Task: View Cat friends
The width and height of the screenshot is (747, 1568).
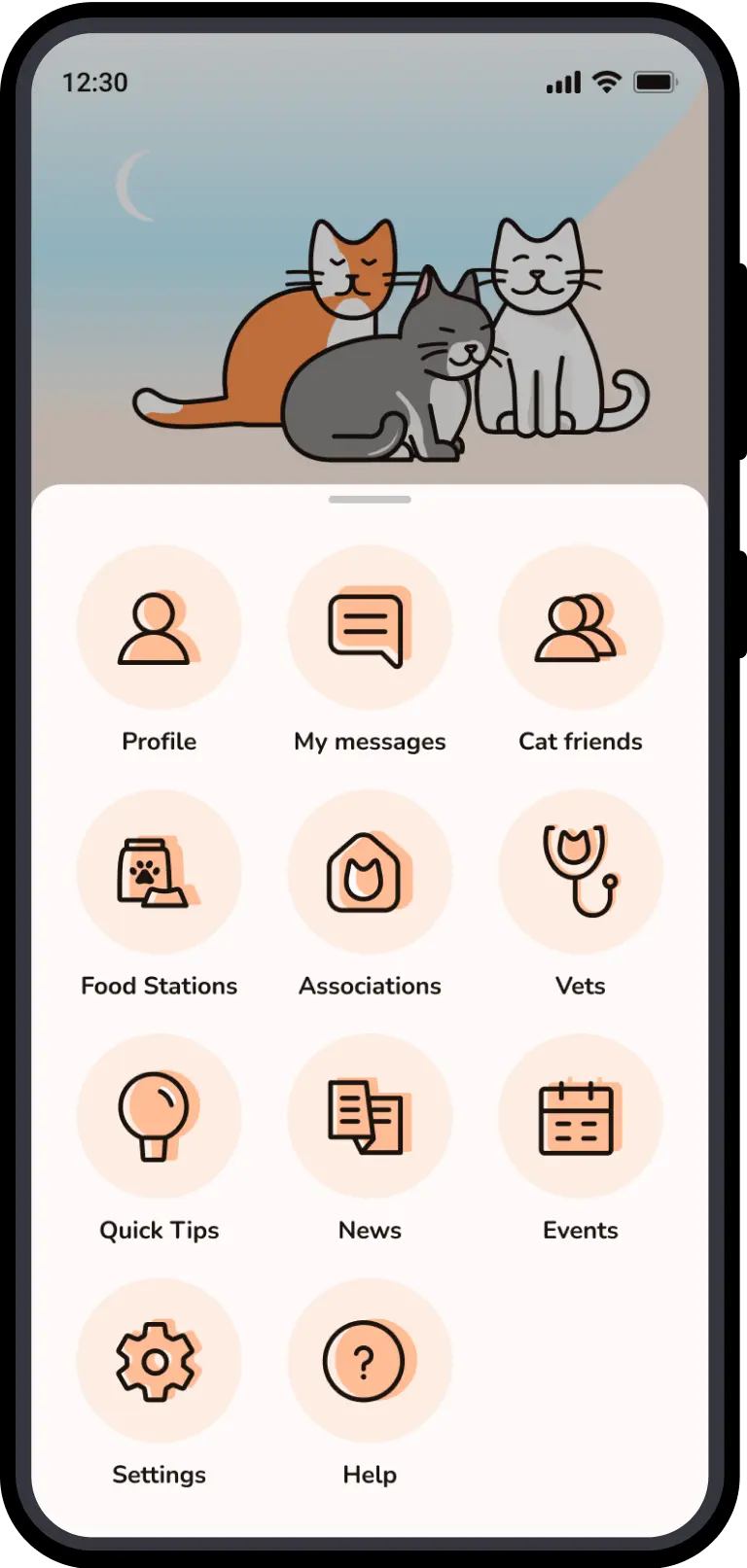Action: tap(581, 628)
